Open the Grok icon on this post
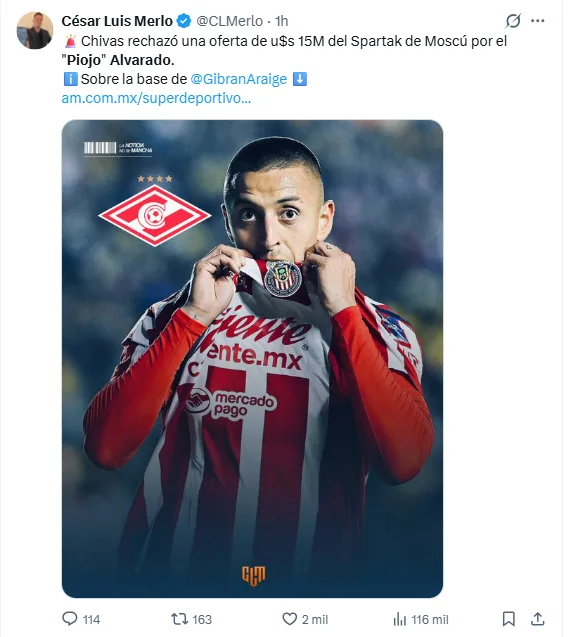This screenshot has width=580, height=637. pos(513,21)
